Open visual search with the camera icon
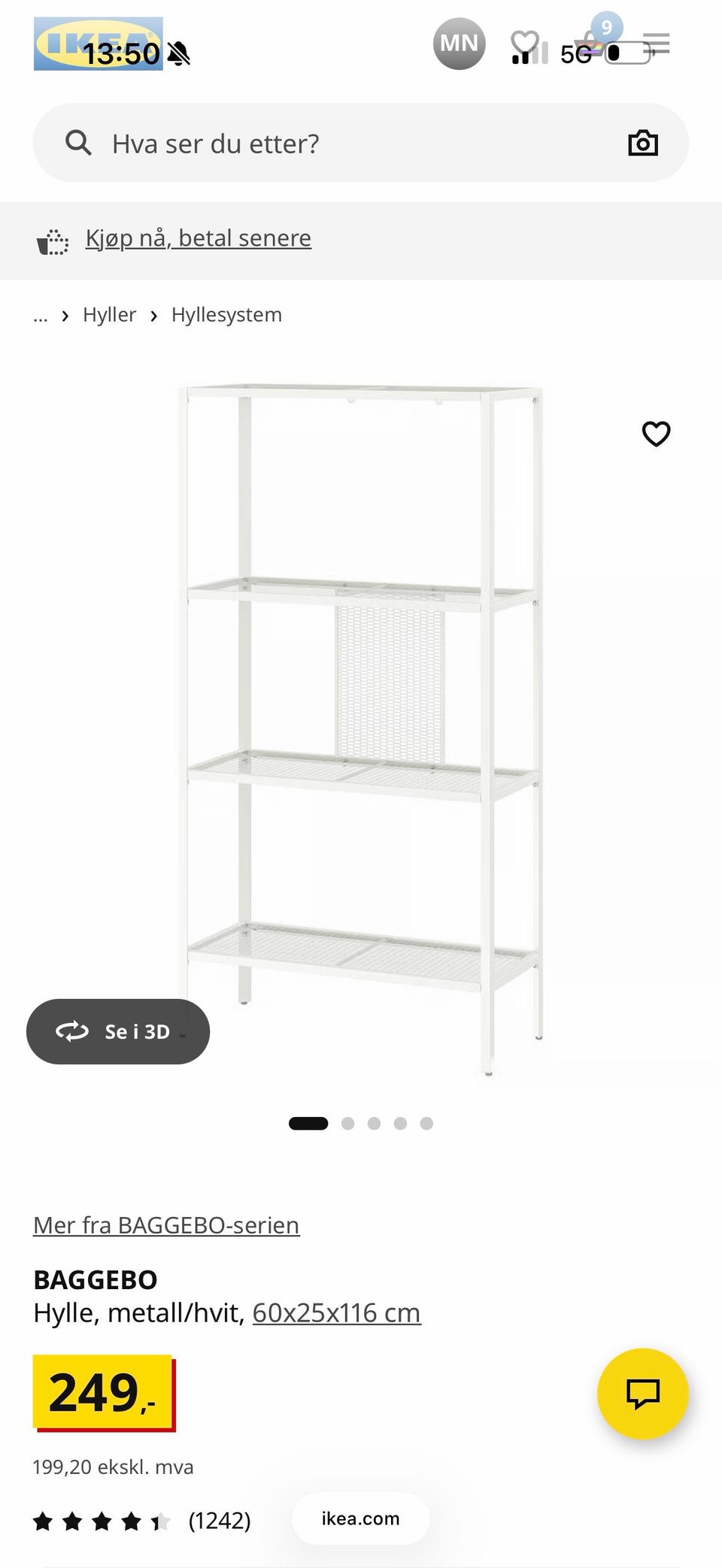The height and width of the screenshot is (1568, 722). 643,143
